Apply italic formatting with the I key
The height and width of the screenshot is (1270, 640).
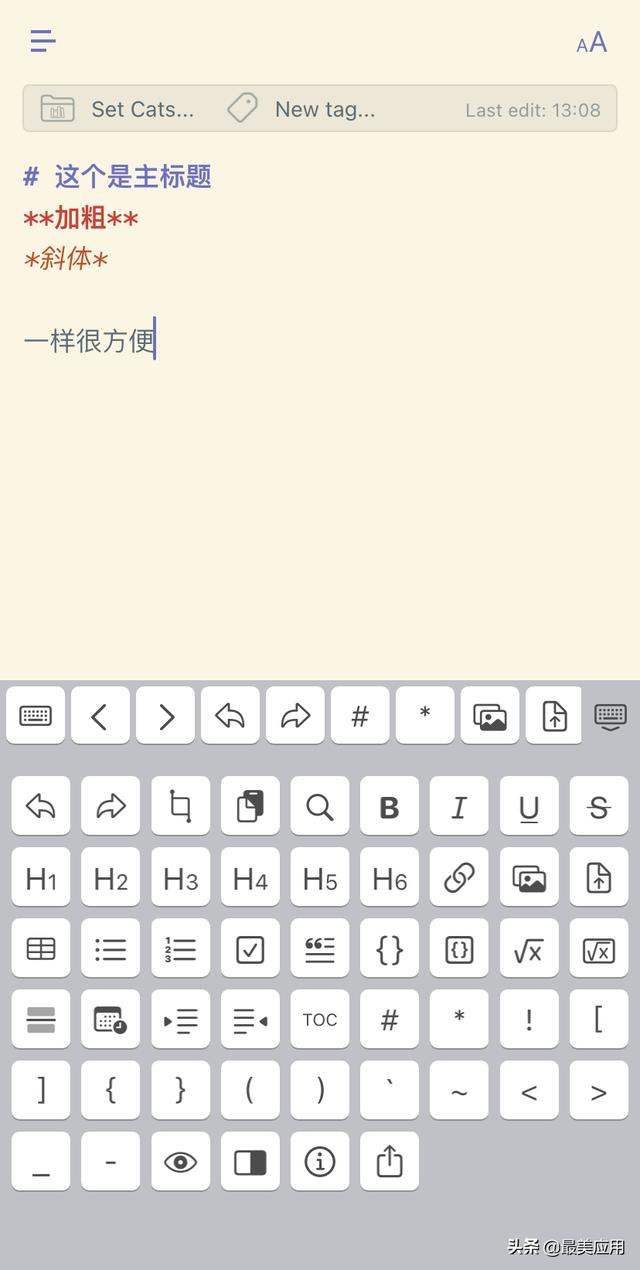tap(459, 806)
